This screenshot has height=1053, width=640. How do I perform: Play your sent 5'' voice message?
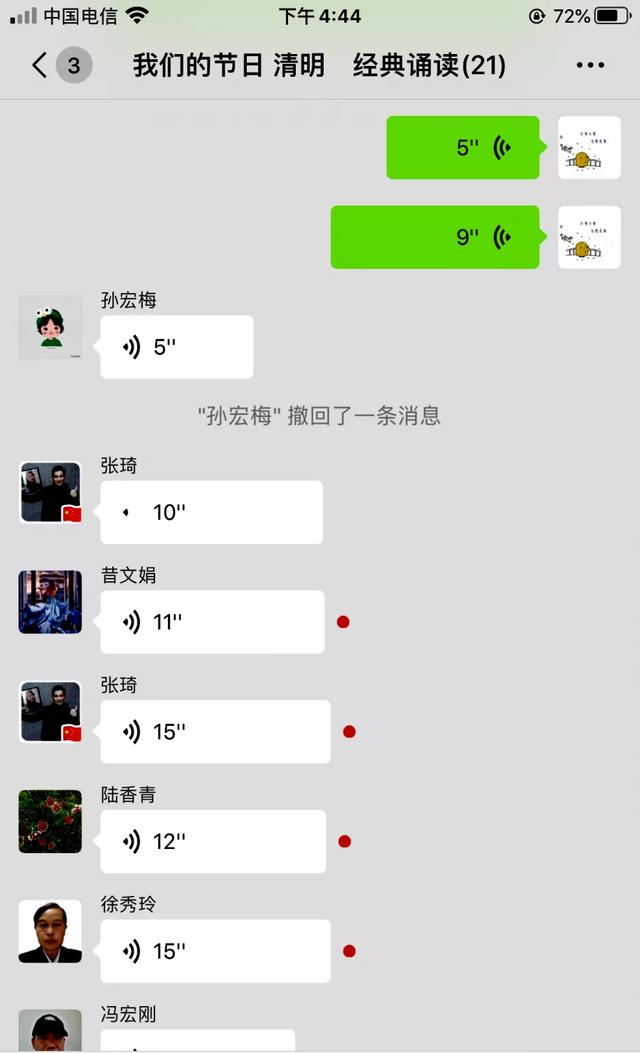click(463, 148)
